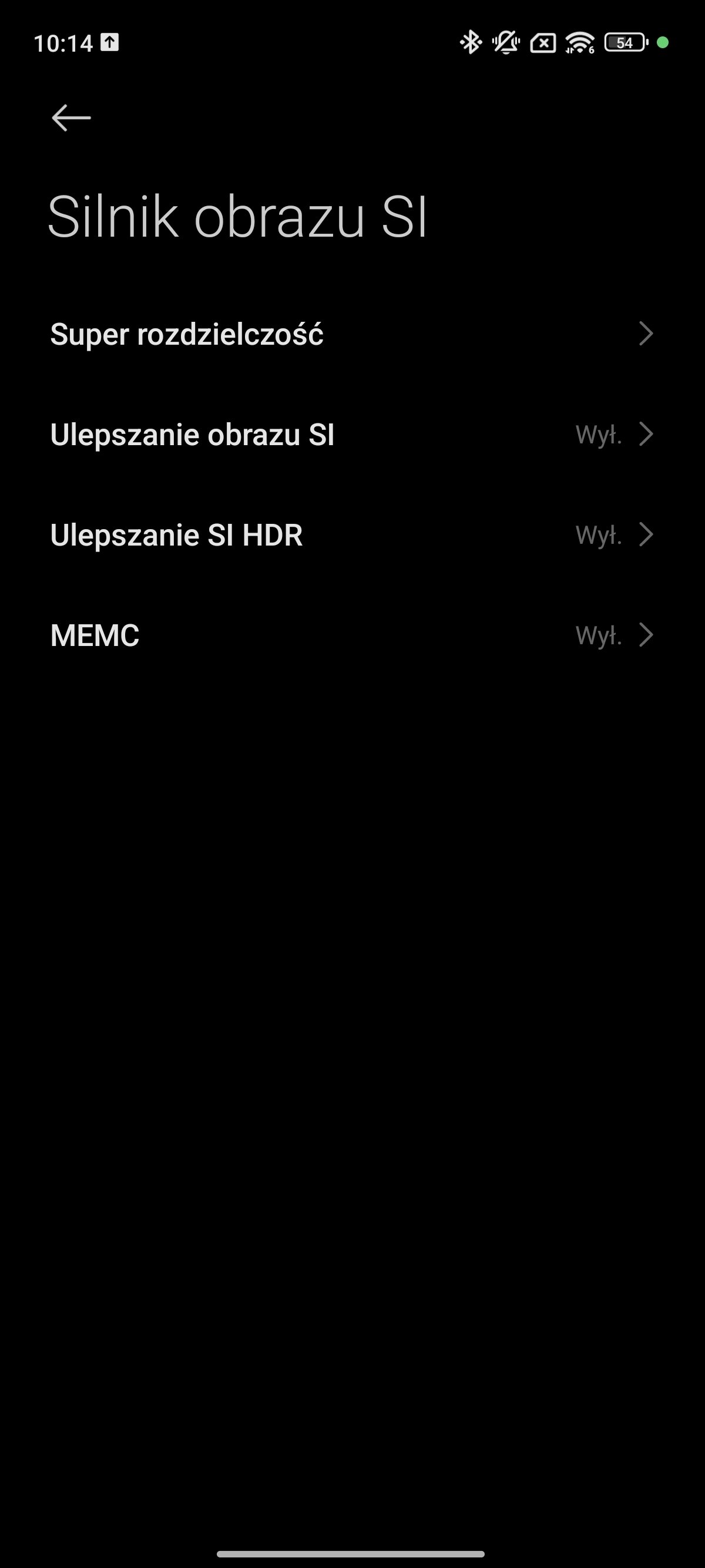The image size is (705, 1568).
Task: Go back using the arrow icon
Action: [71, 117]
